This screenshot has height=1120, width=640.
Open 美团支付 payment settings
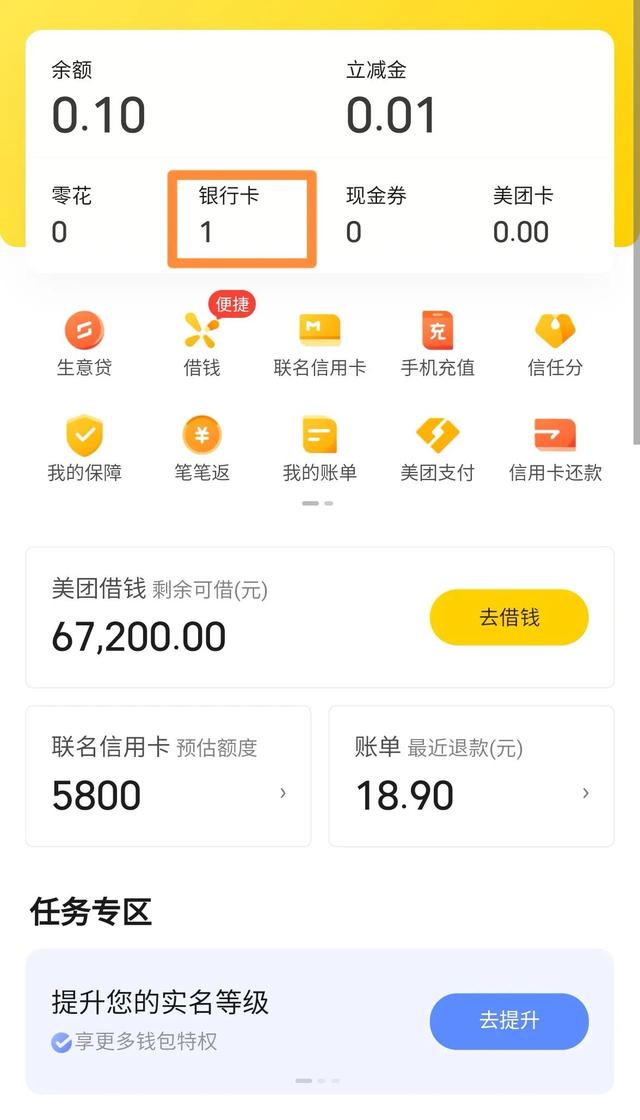(x=437, y=449)
